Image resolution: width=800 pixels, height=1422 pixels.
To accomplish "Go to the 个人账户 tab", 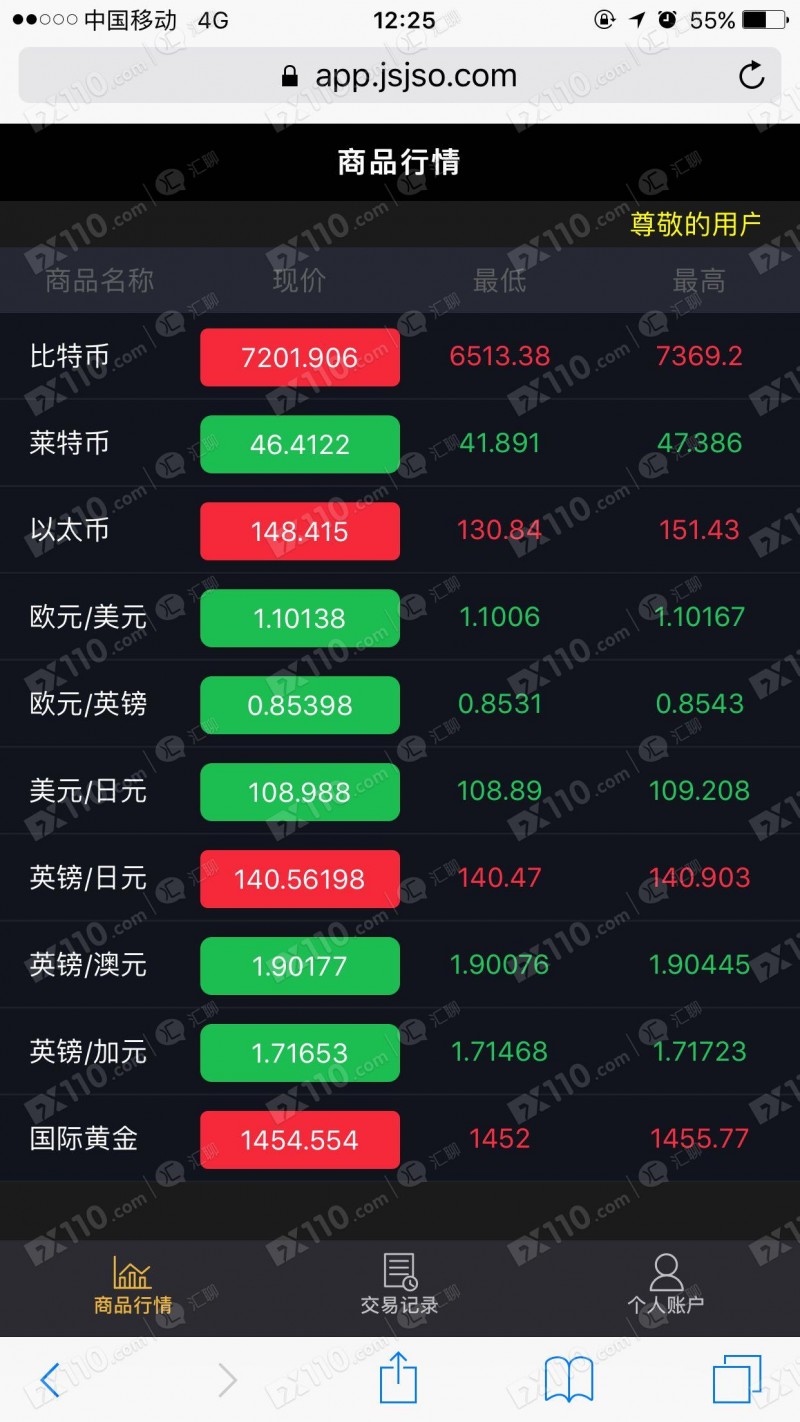I will point(665,1286).
